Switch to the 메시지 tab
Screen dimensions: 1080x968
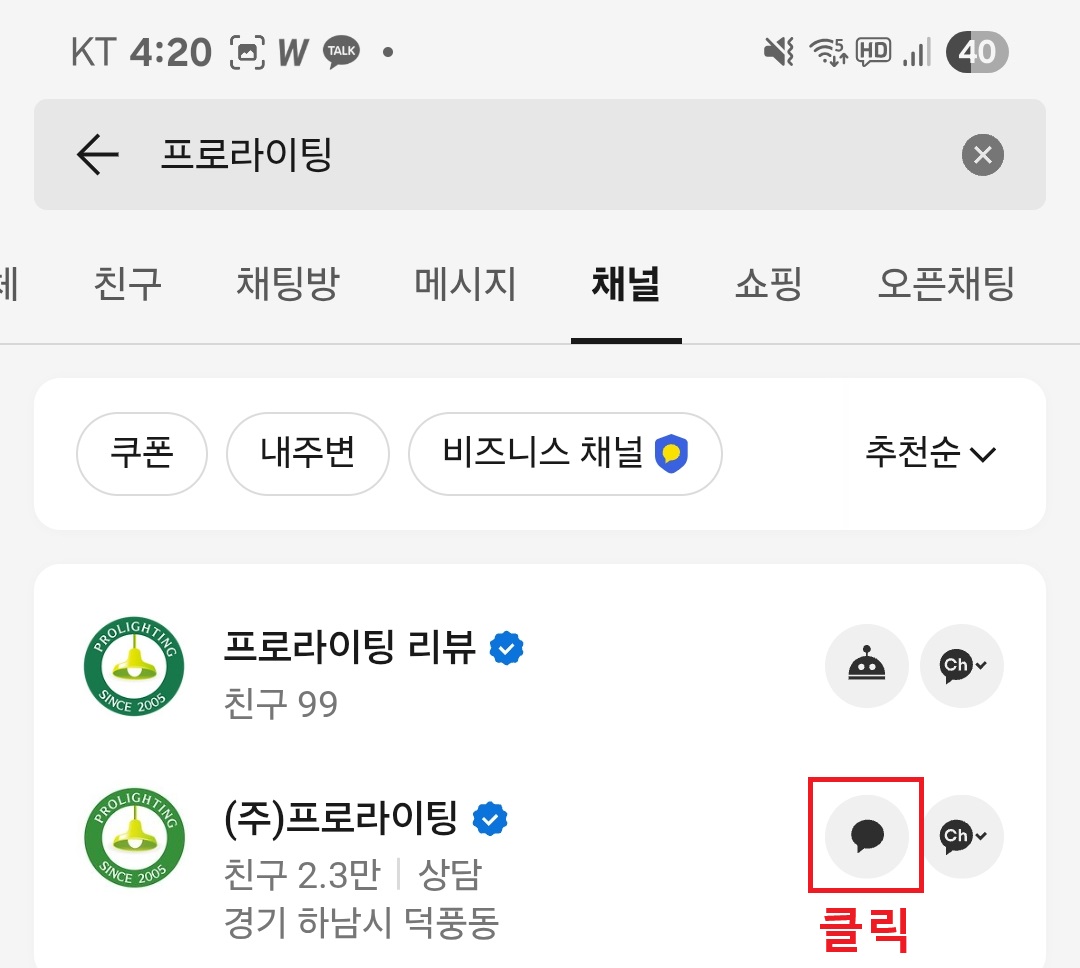465,284
